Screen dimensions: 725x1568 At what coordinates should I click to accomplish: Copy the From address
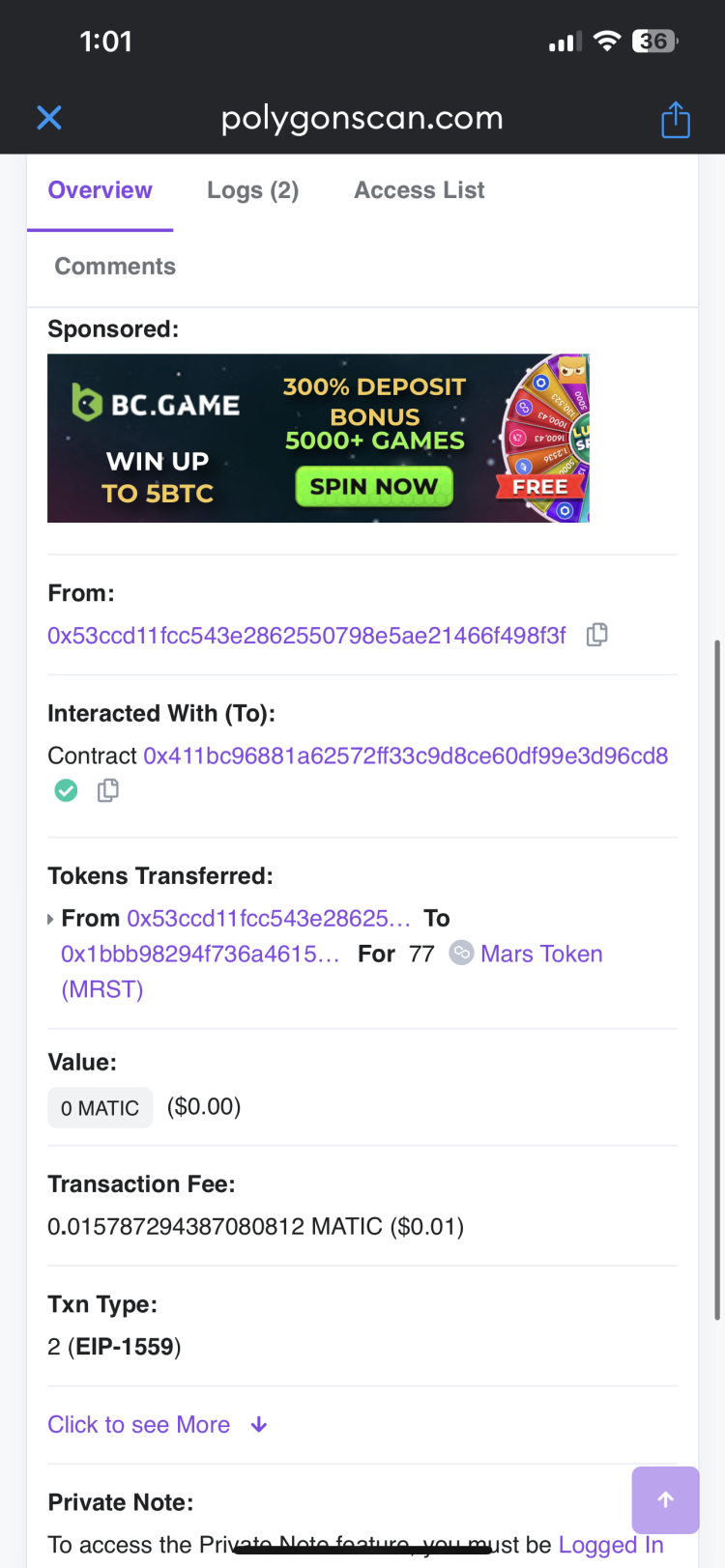(597, 635)
